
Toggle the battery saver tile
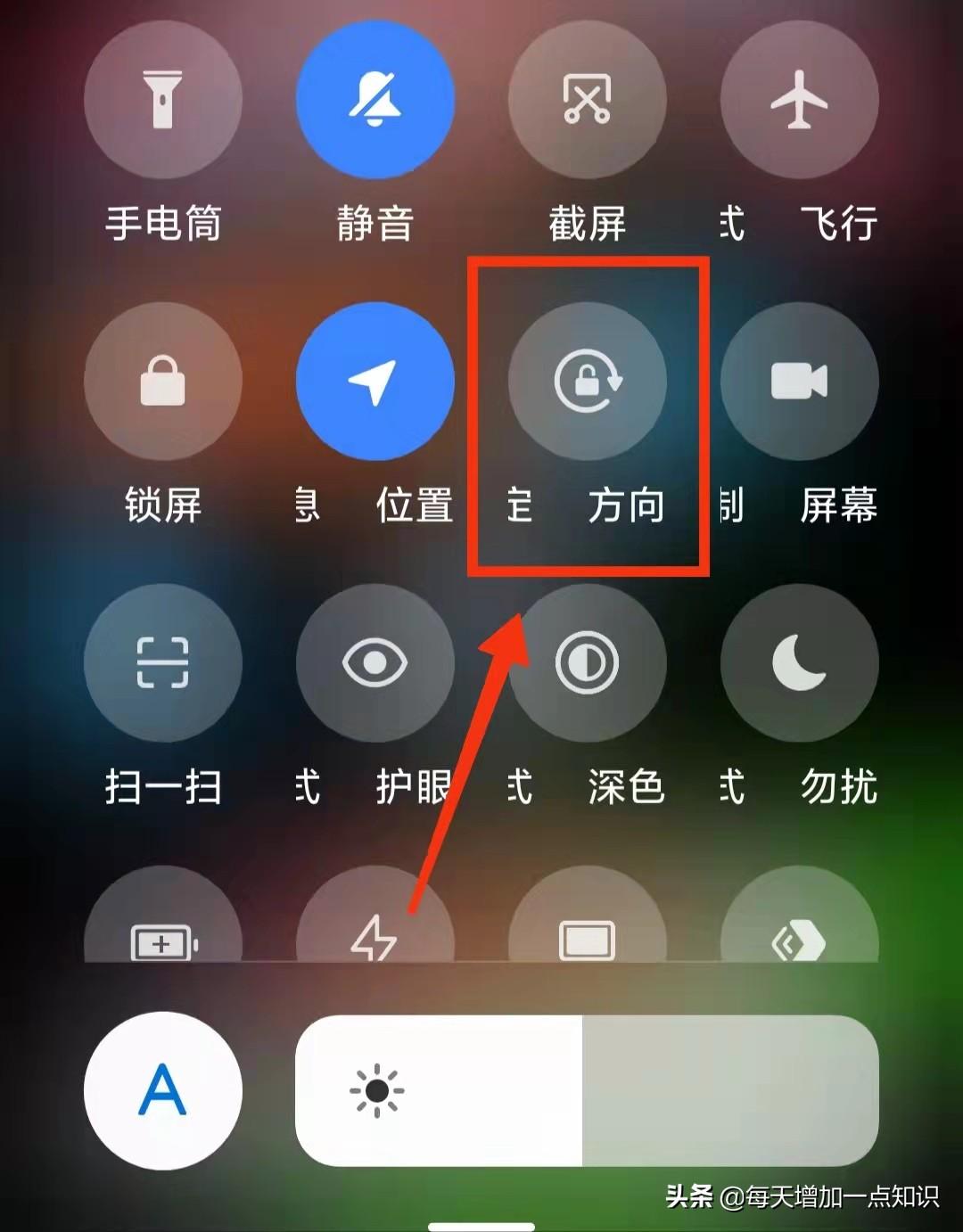pos(163,927)
